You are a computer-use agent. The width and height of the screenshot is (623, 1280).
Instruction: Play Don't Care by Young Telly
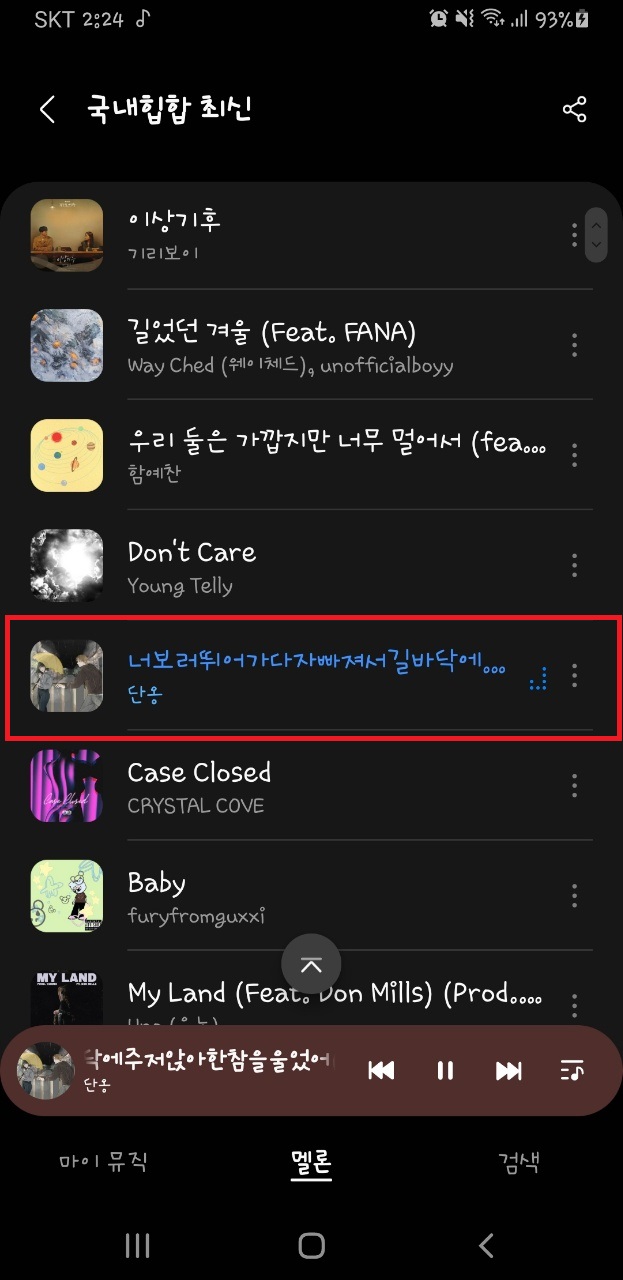[x=300, y=565]
